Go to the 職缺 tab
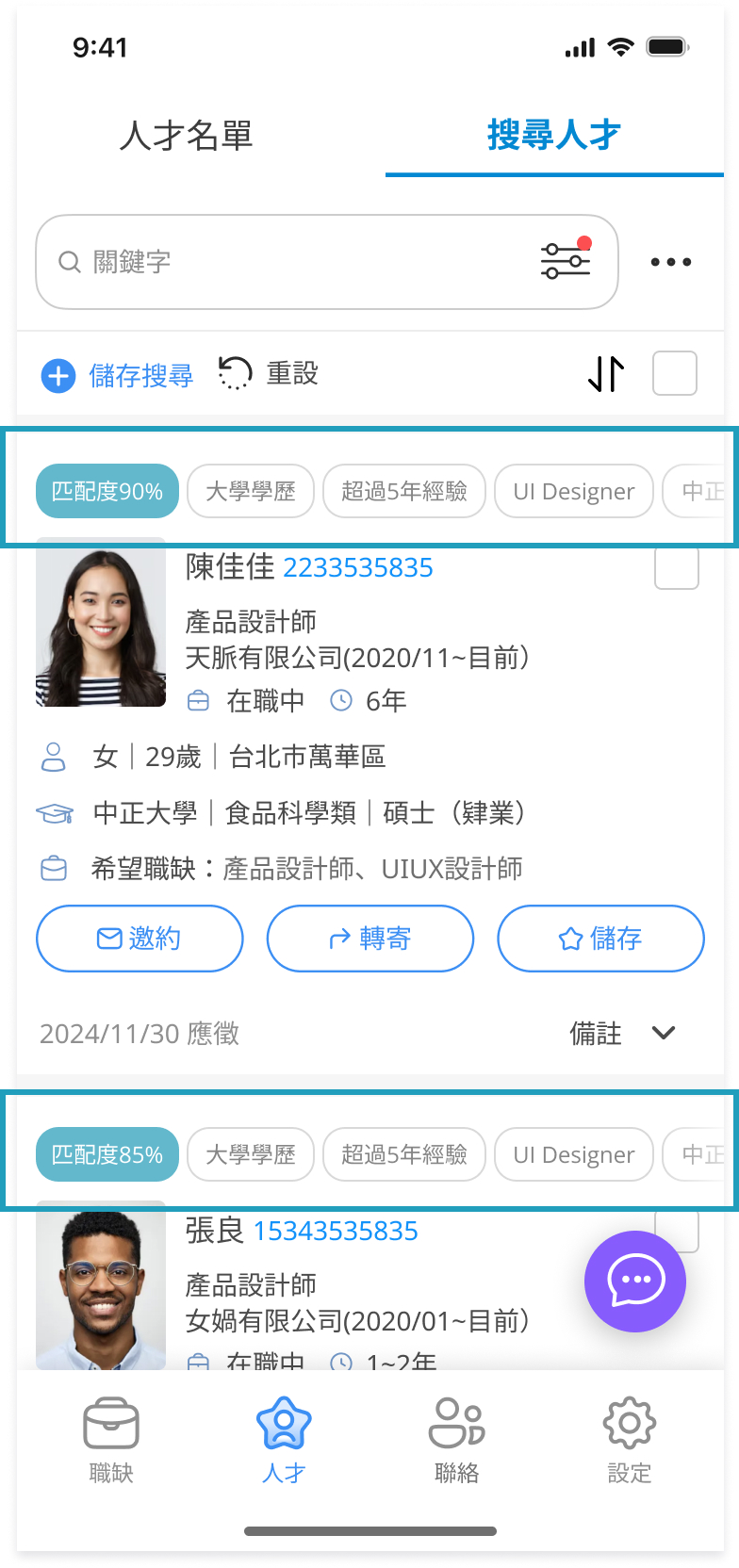Screen dimensions: 739x1568 [111, 1440]
